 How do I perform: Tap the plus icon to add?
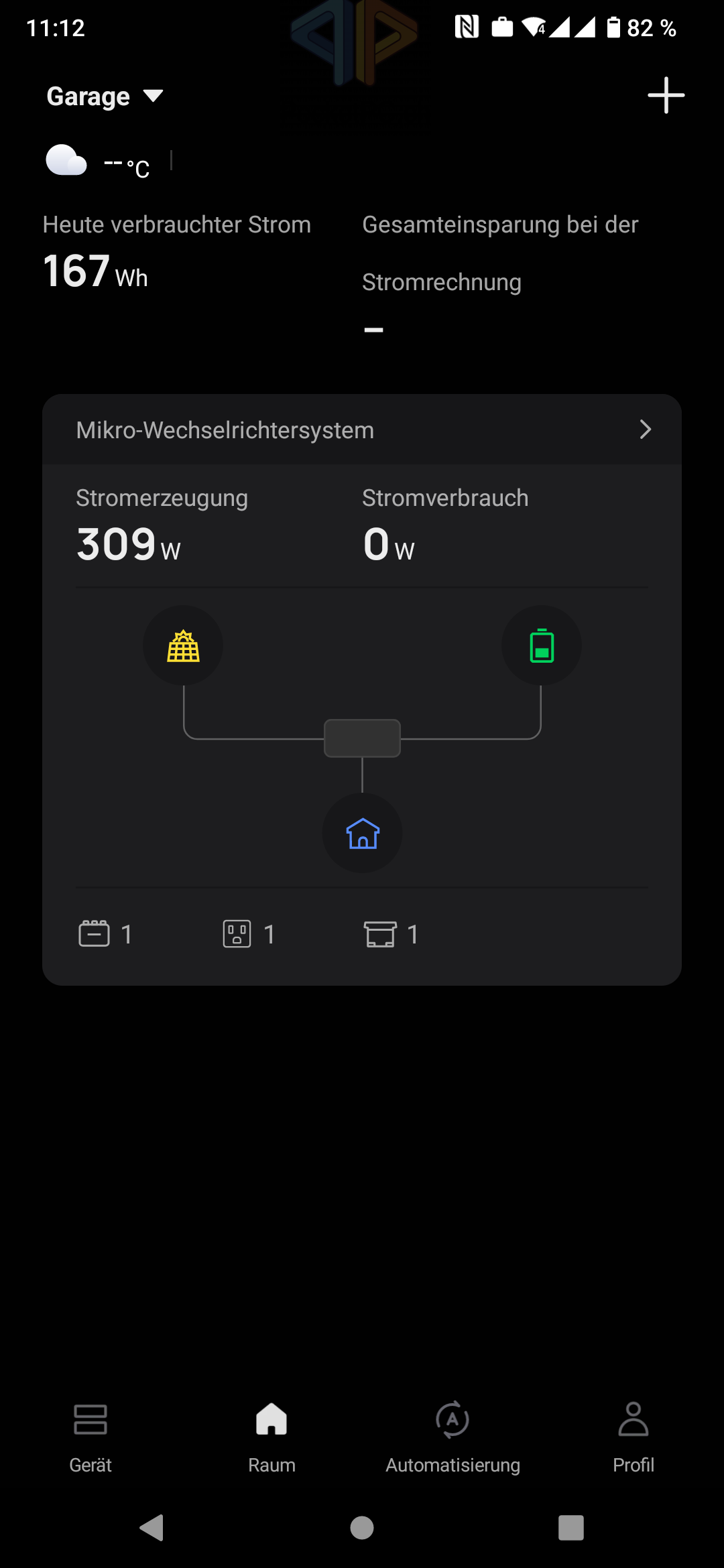tap(666, 95)
